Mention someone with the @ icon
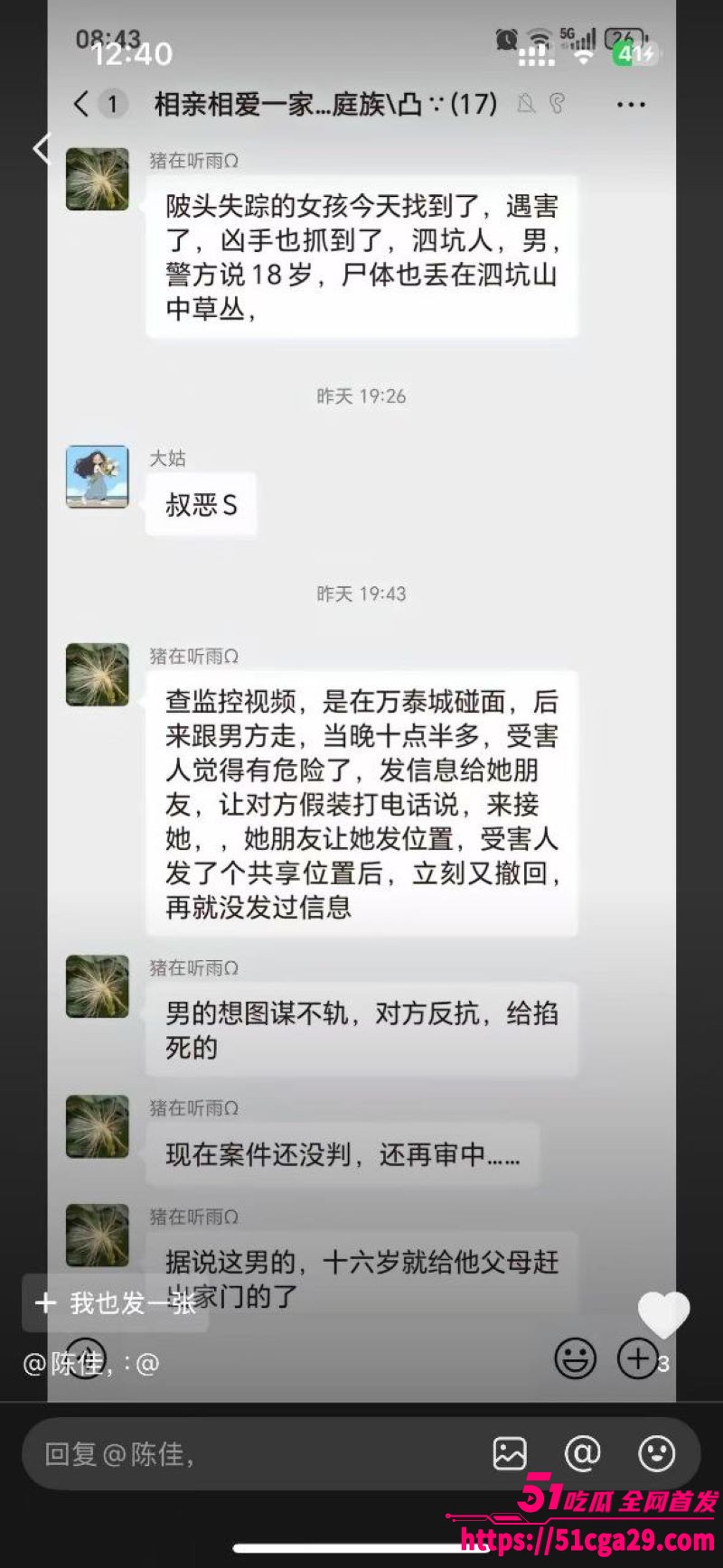The height and width of the screenshot is (1568, 723). pos(582,1453)
